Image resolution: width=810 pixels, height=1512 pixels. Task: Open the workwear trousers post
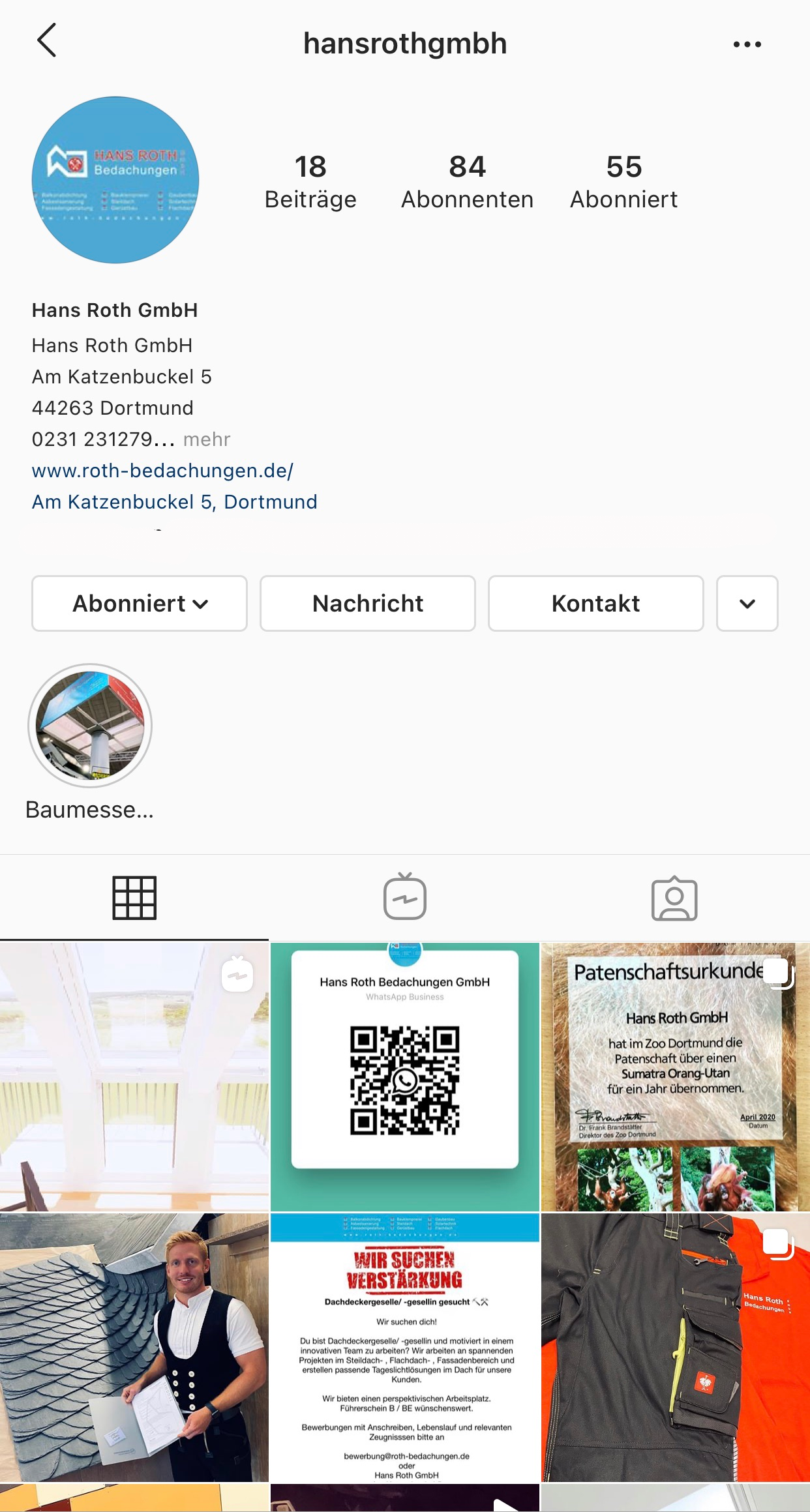(675, 1347)
